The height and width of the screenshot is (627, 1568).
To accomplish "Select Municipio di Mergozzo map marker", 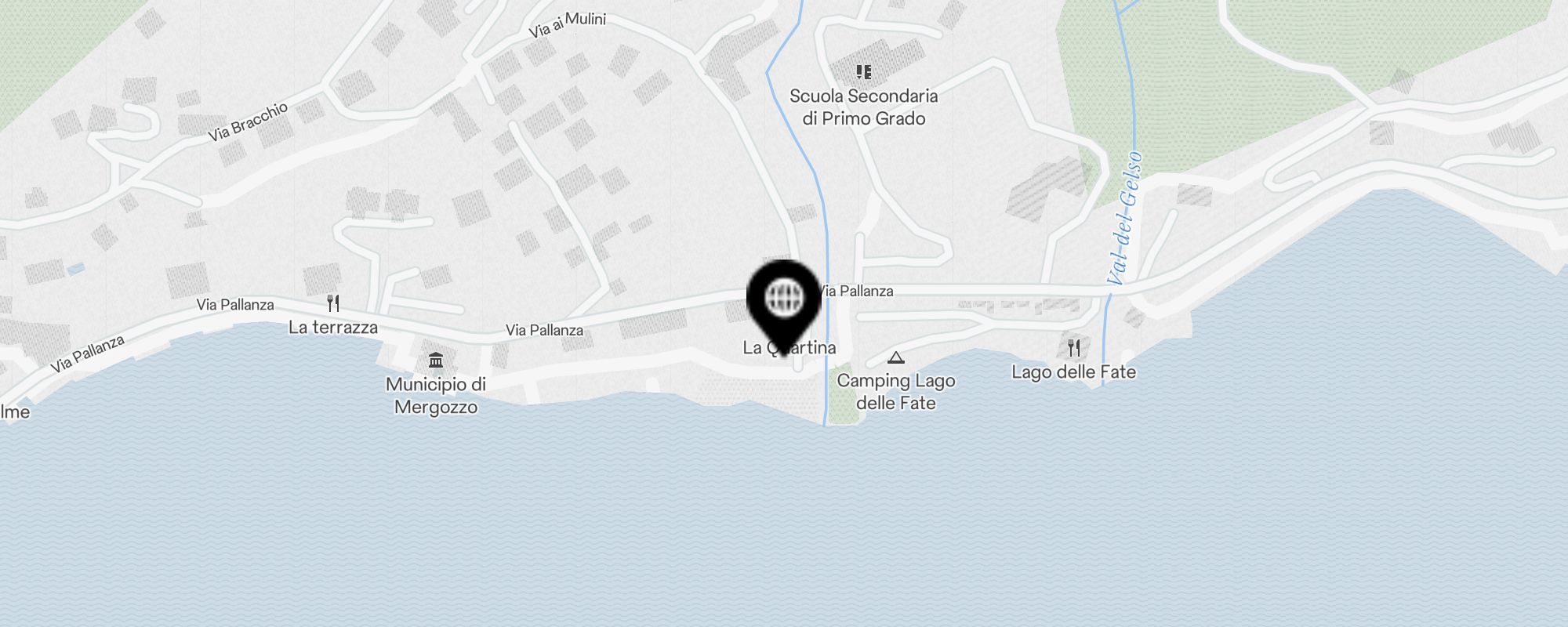I will point(436,361).
